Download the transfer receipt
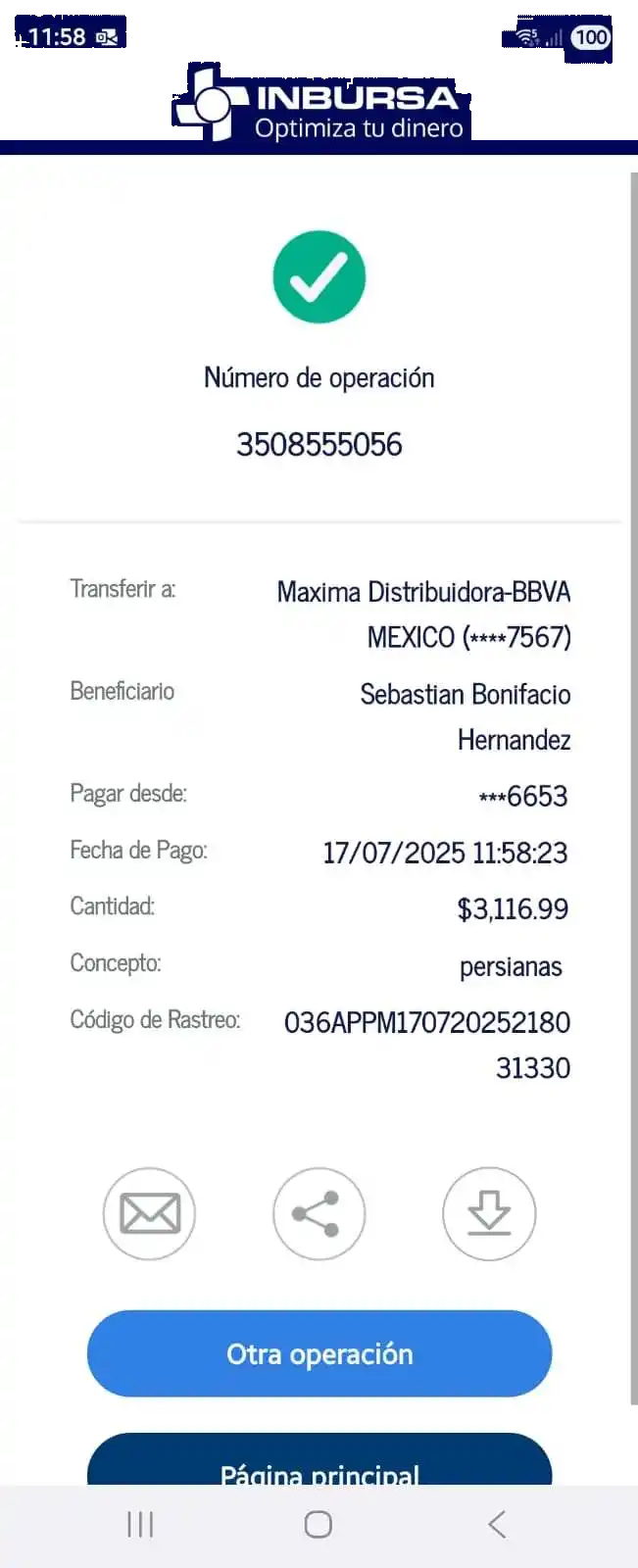This screenshot has width=638, height=1568. [489, 1213]
